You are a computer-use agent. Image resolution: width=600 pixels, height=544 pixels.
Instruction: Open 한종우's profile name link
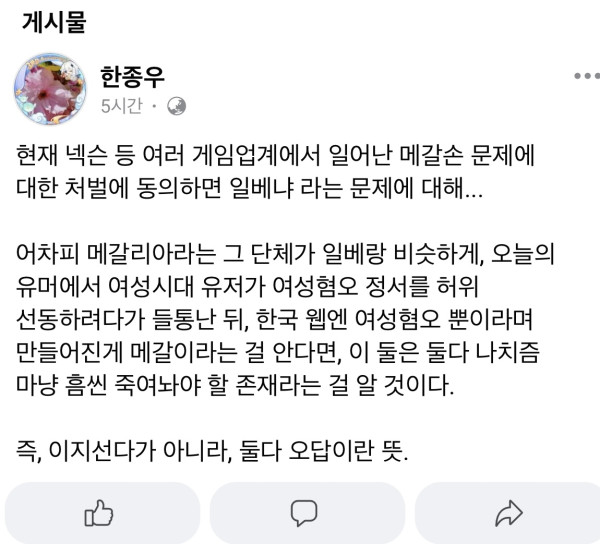pos(131,74)
